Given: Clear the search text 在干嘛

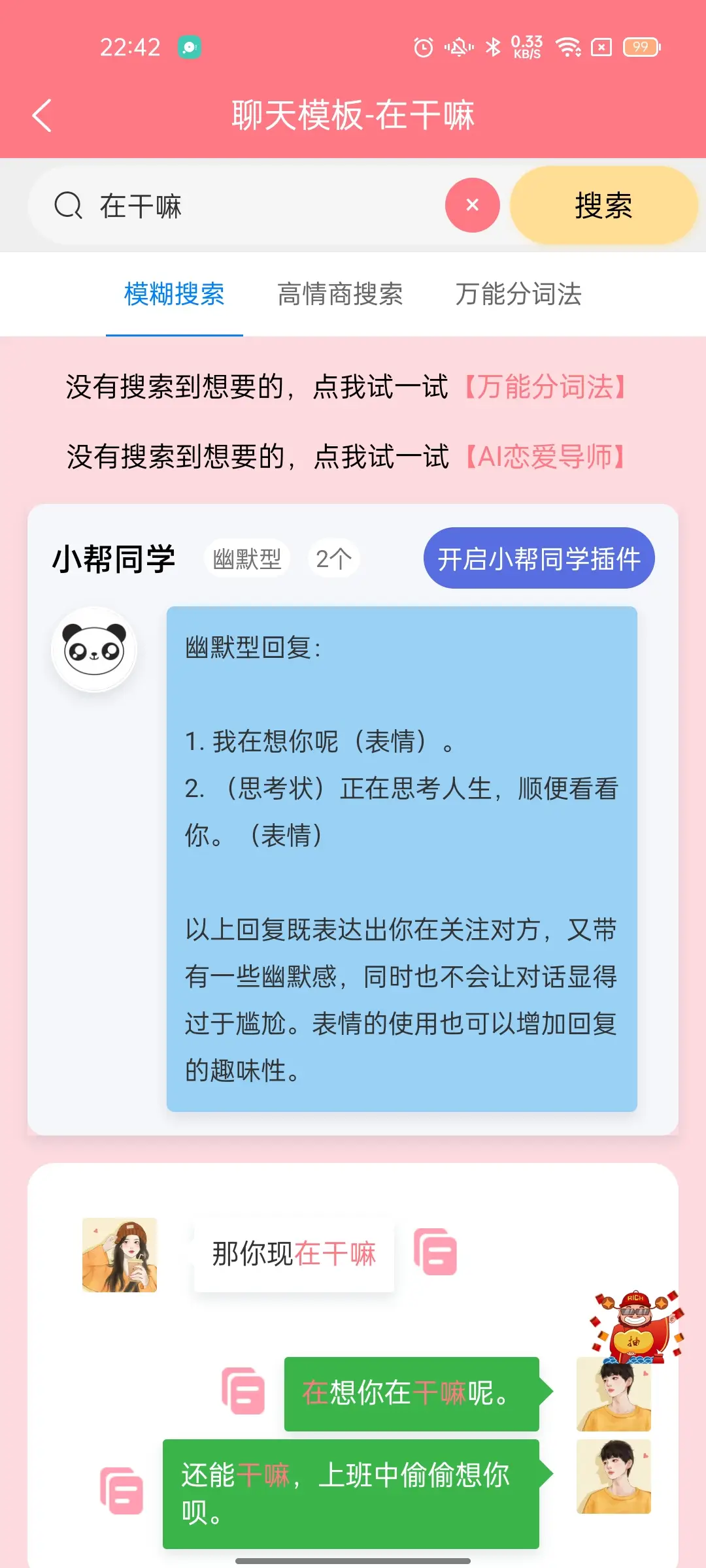Looking at the screenshot, I should 472,205.
